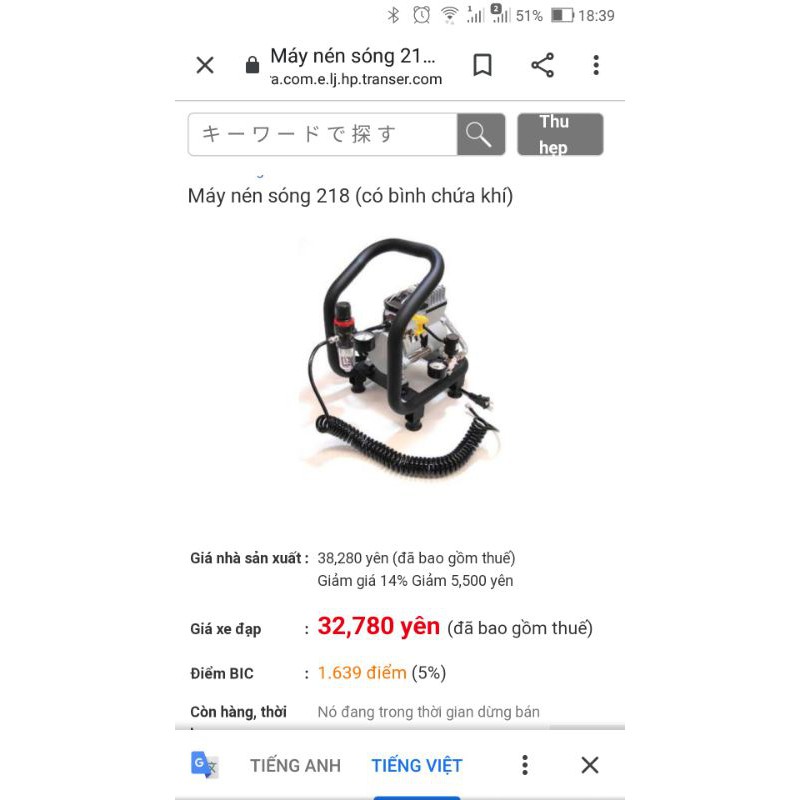Screen dimensions: 800x800
Task: Dismiss the translate bar
Action: click(x=590, y=765)
